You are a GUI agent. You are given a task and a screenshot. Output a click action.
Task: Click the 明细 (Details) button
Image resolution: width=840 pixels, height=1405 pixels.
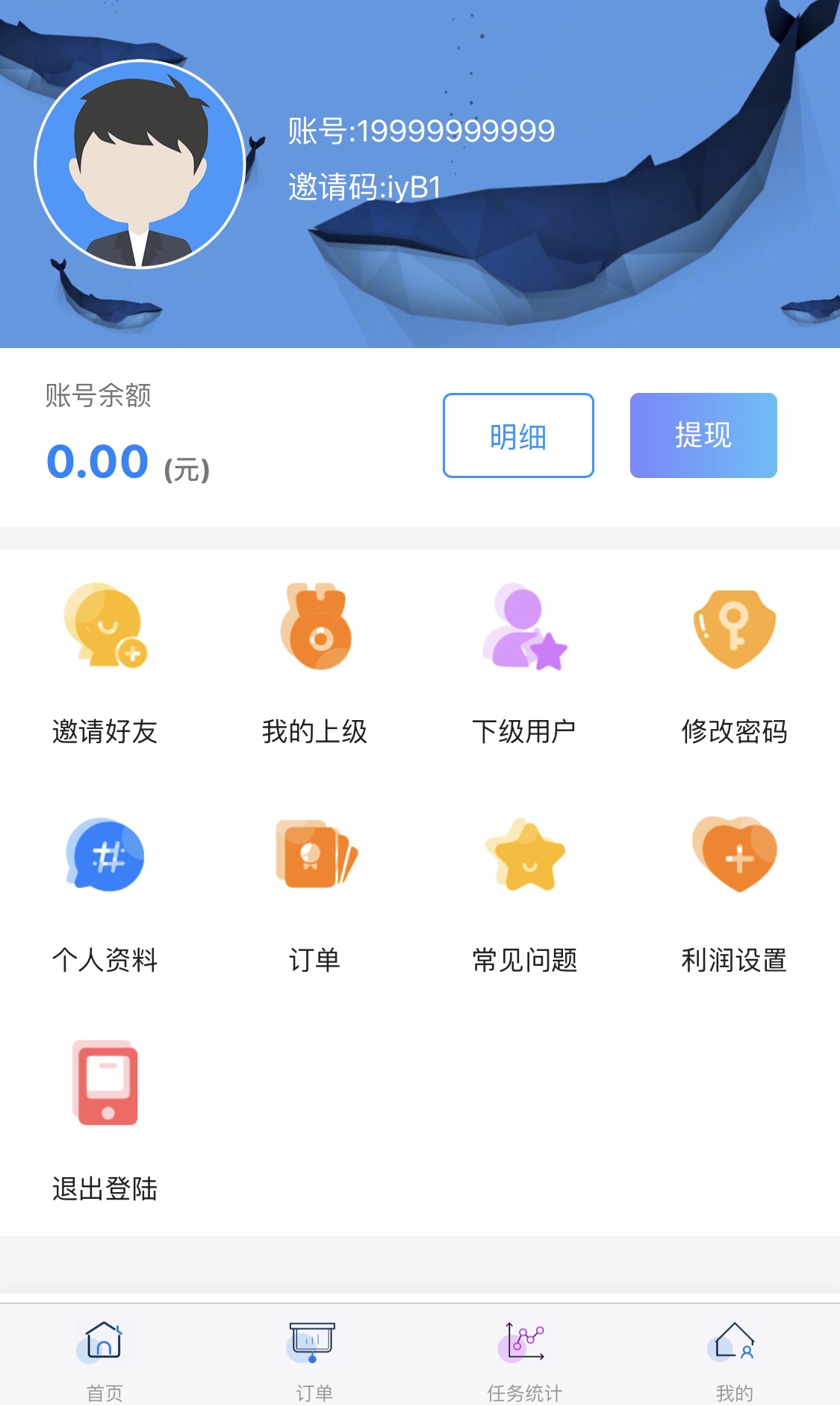(518, 435)
